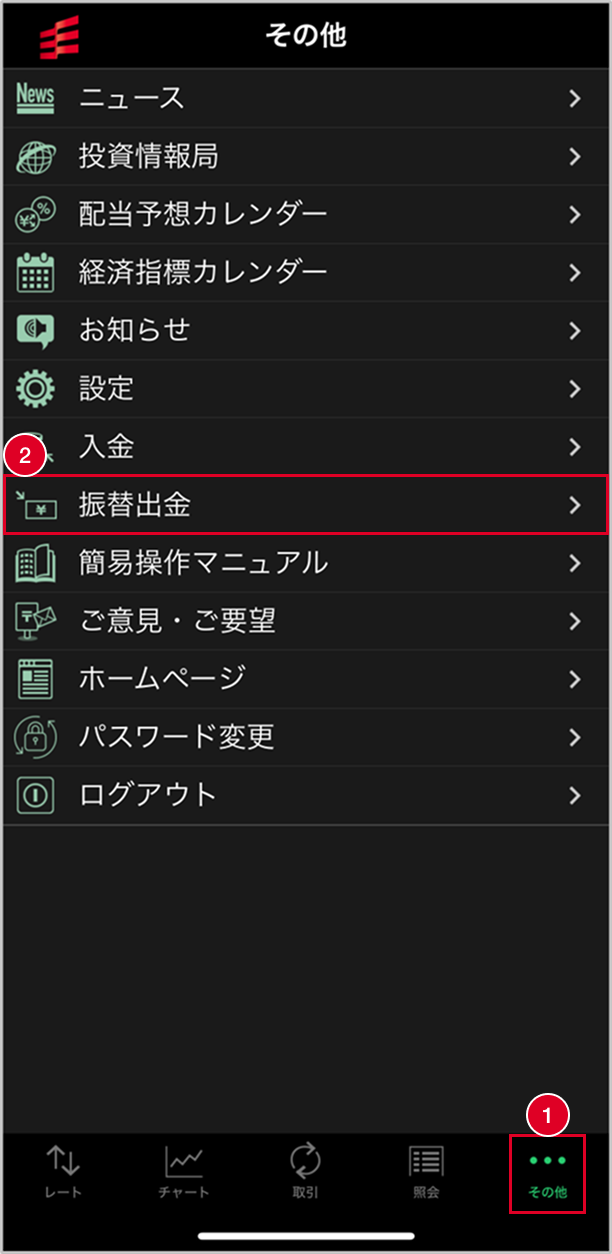Switch to the チャート tab
The height and width of the screenshot is (1254, 612).
point(184,1172)
